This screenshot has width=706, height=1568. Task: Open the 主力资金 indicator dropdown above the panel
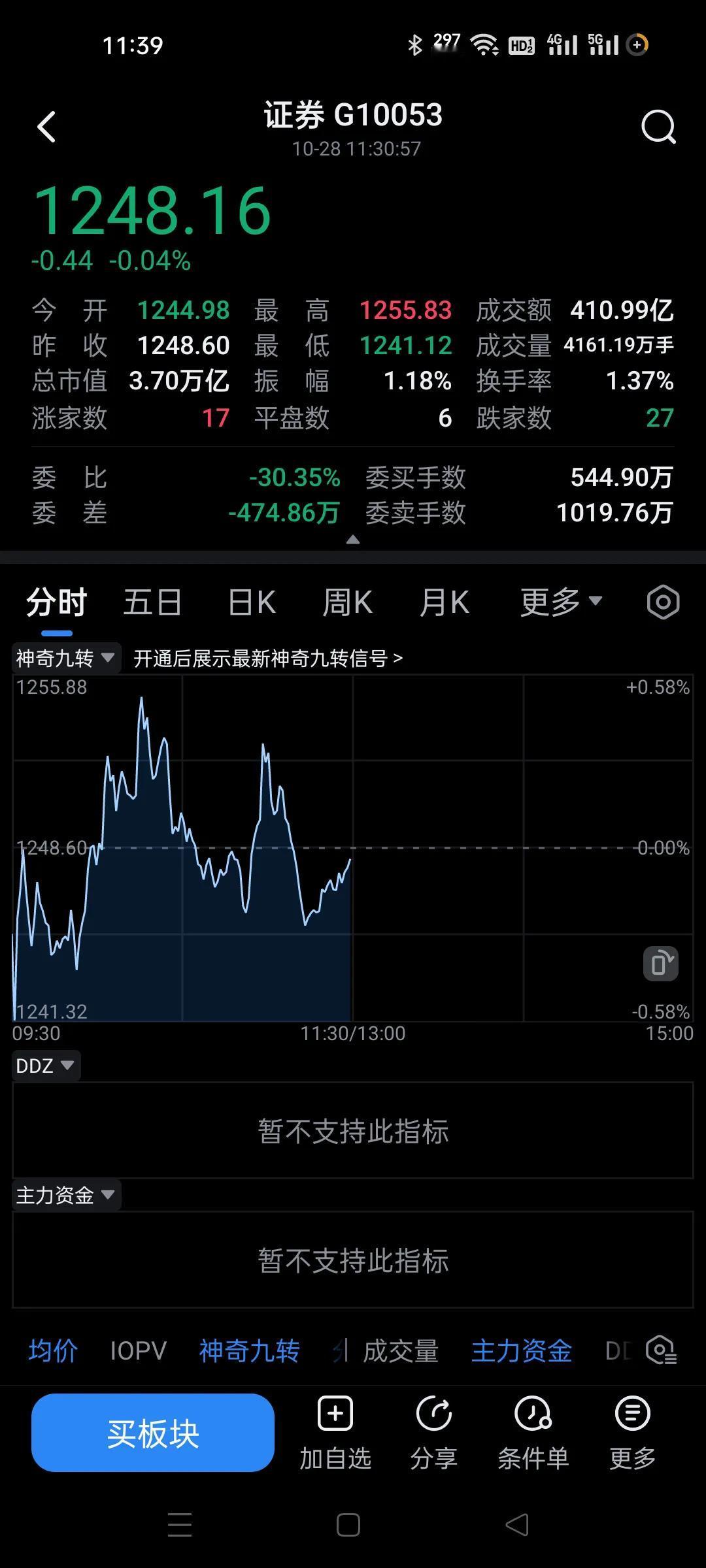(x=65, y=1195)
